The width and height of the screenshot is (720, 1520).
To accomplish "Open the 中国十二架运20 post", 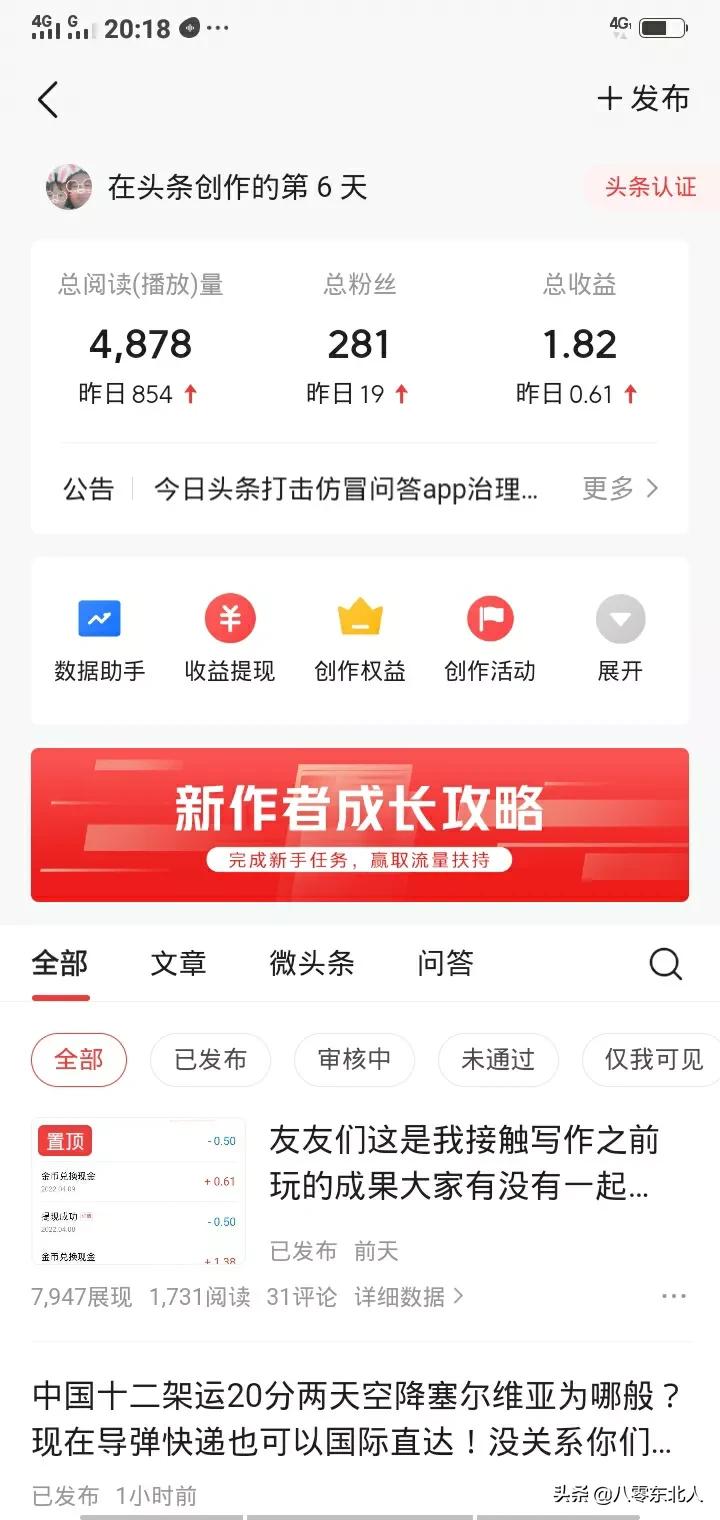I will (355, 1418).
